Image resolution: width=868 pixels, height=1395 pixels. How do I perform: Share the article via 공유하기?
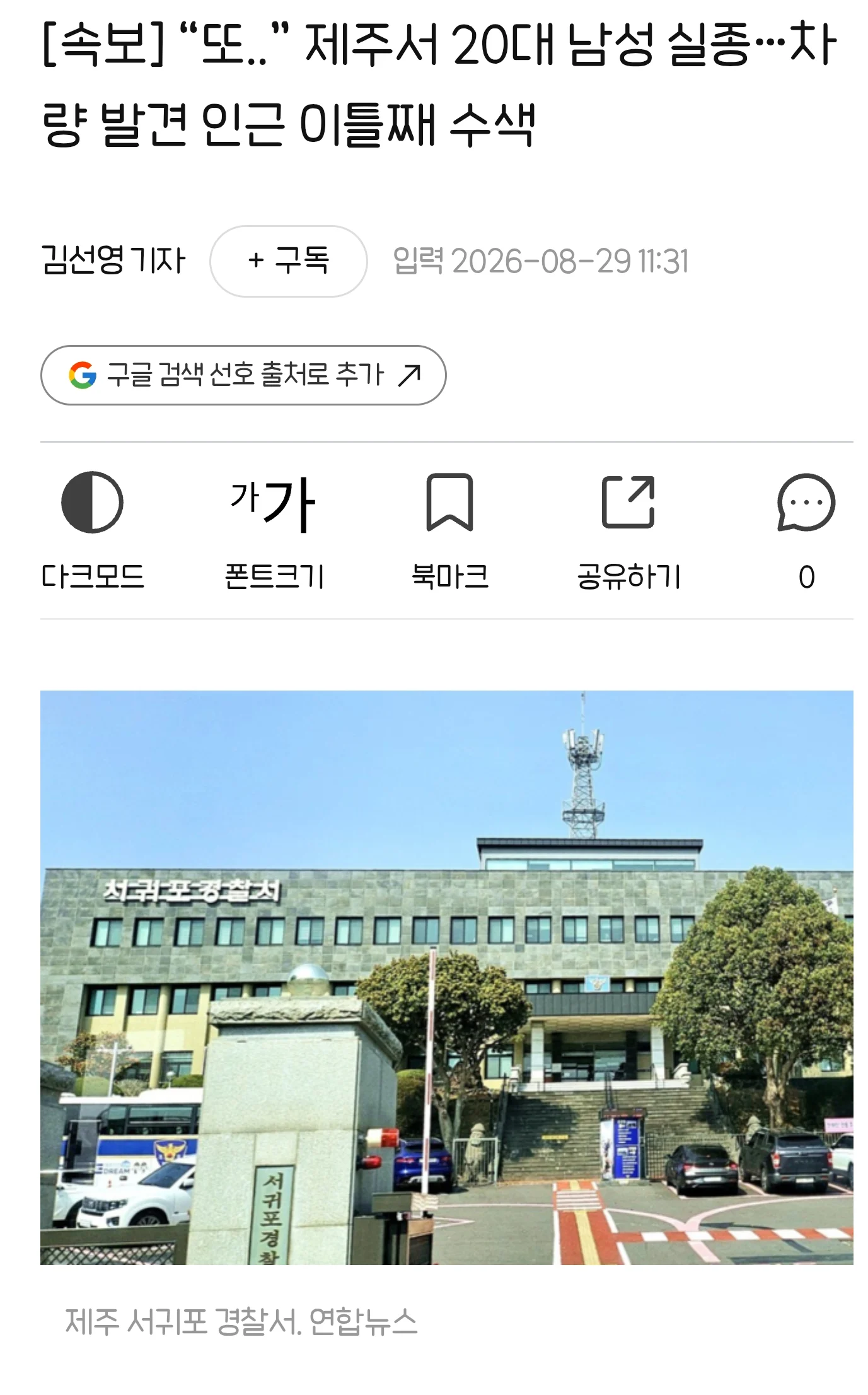628,530
